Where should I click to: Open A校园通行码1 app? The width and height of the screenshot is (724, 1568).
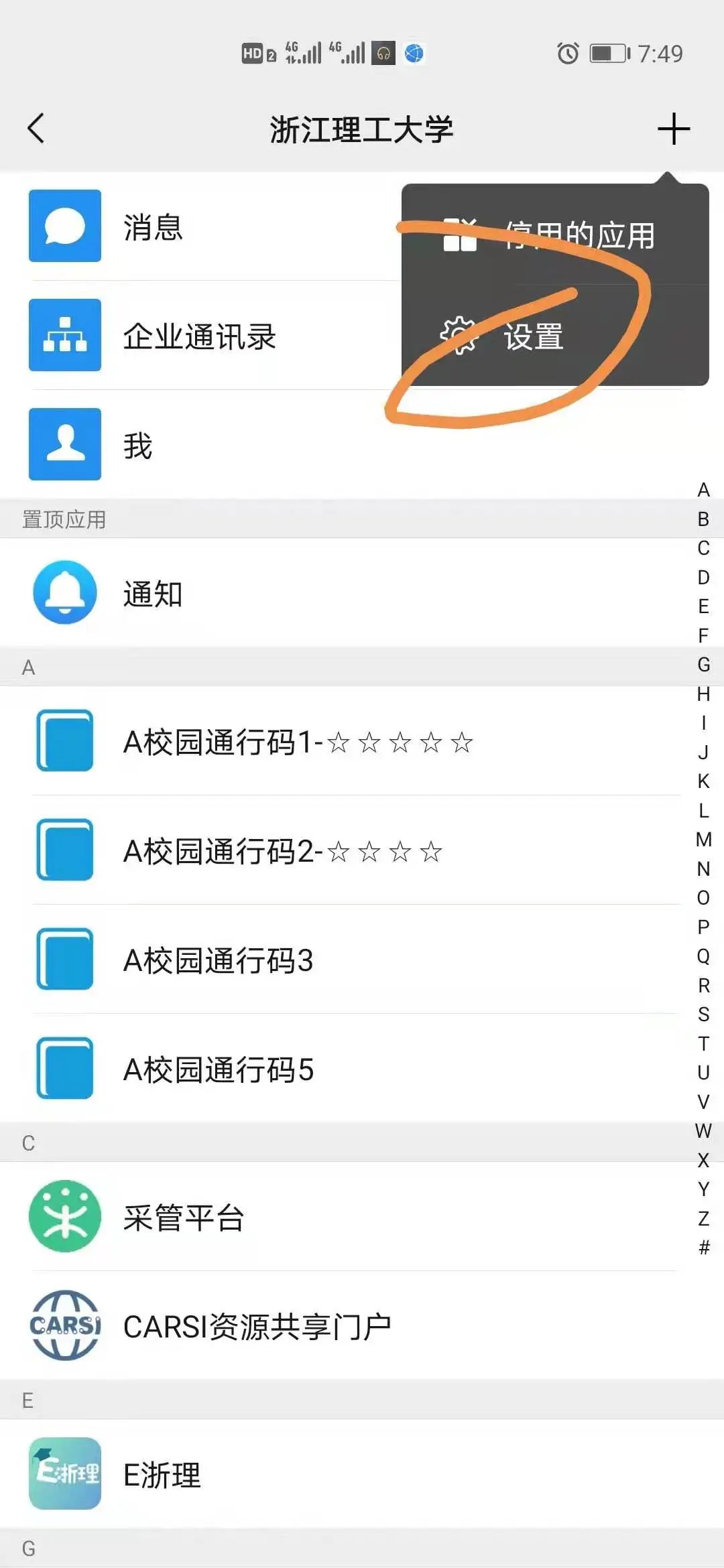coord(298,741)
